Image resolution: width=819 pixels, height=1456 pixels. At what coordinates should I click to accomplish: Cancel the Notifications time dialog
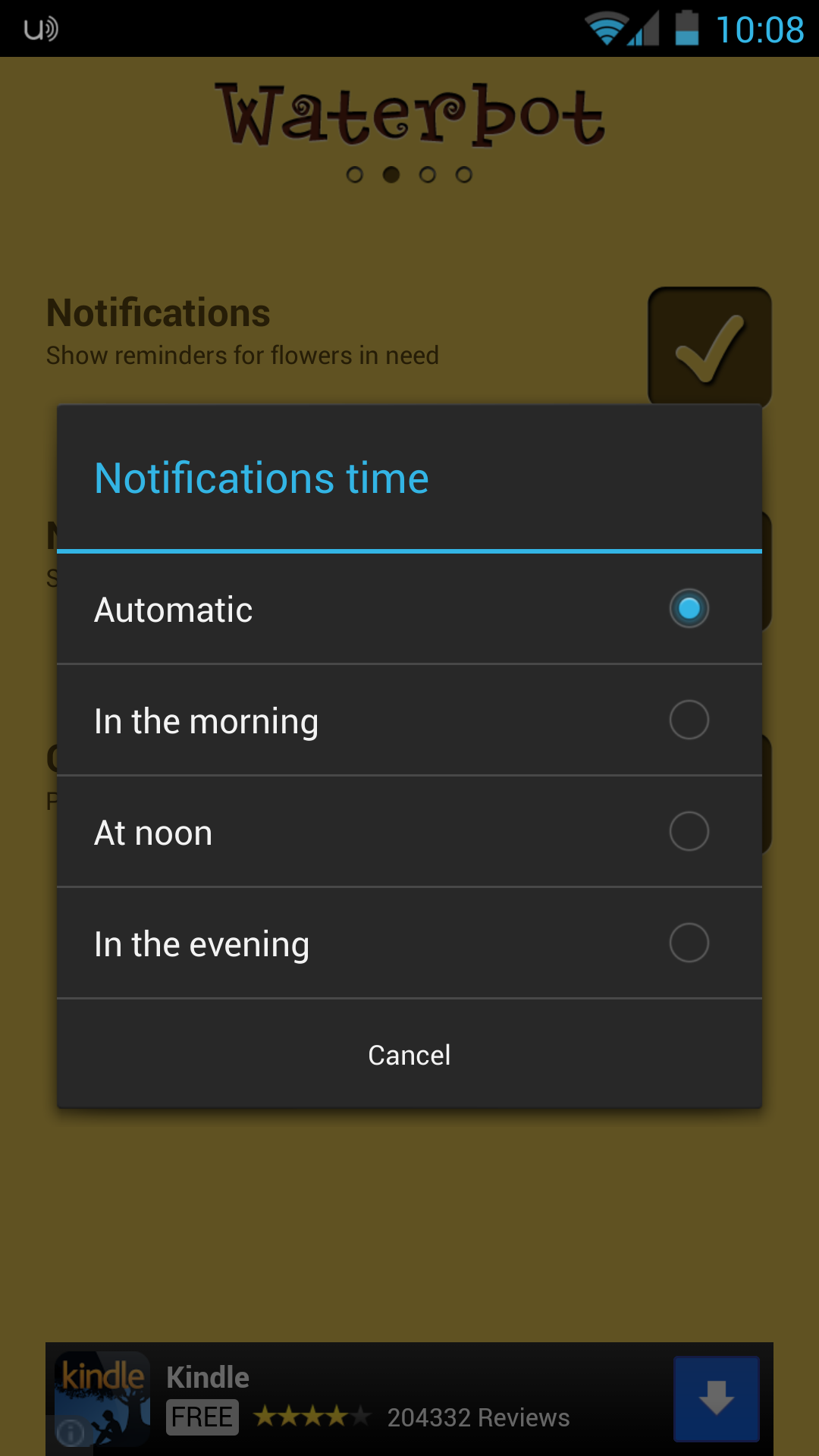coord(409,1055)
